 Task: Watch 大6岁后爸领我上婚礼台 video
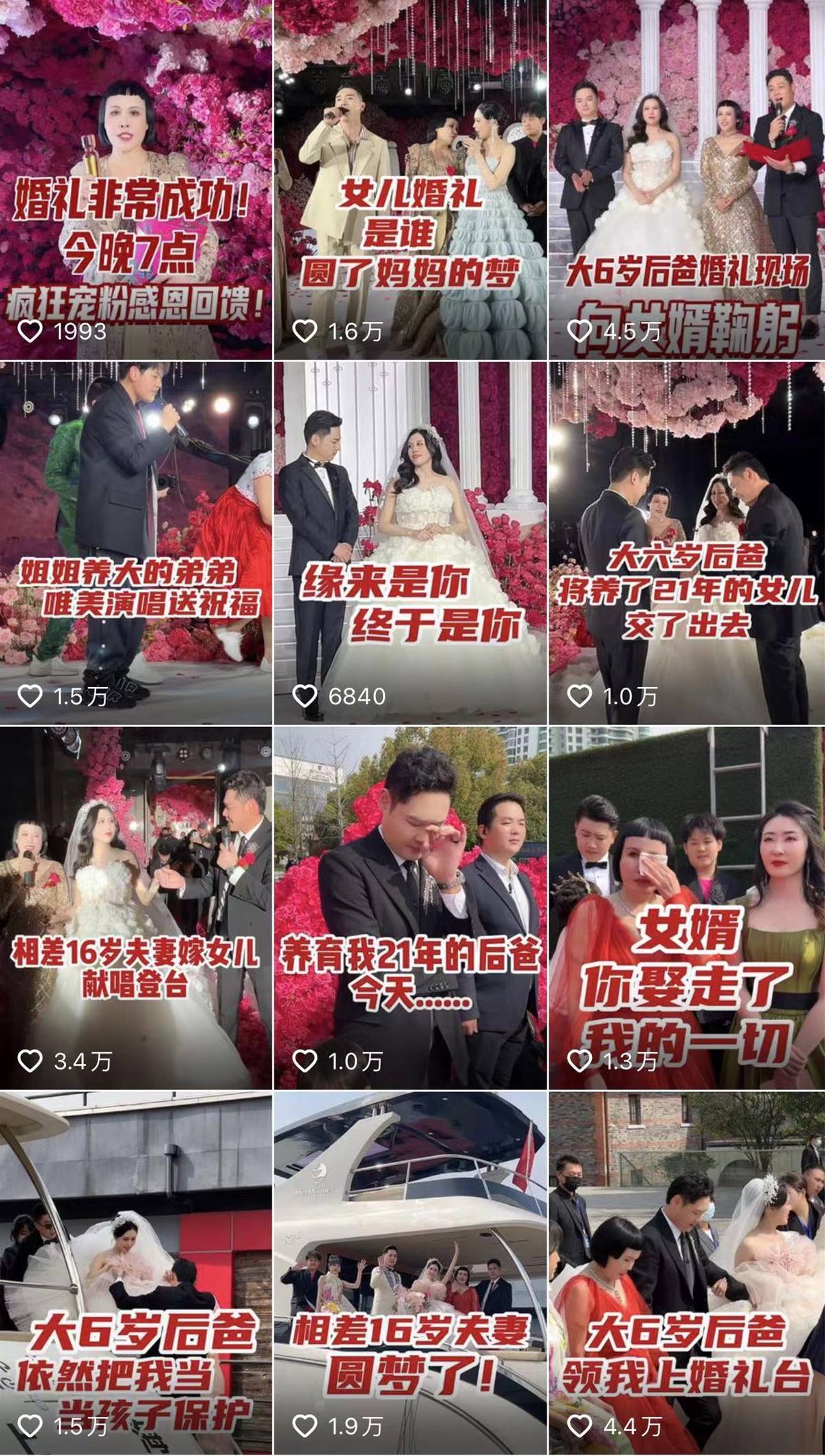pyautogui.click(x=687, y=1272)
